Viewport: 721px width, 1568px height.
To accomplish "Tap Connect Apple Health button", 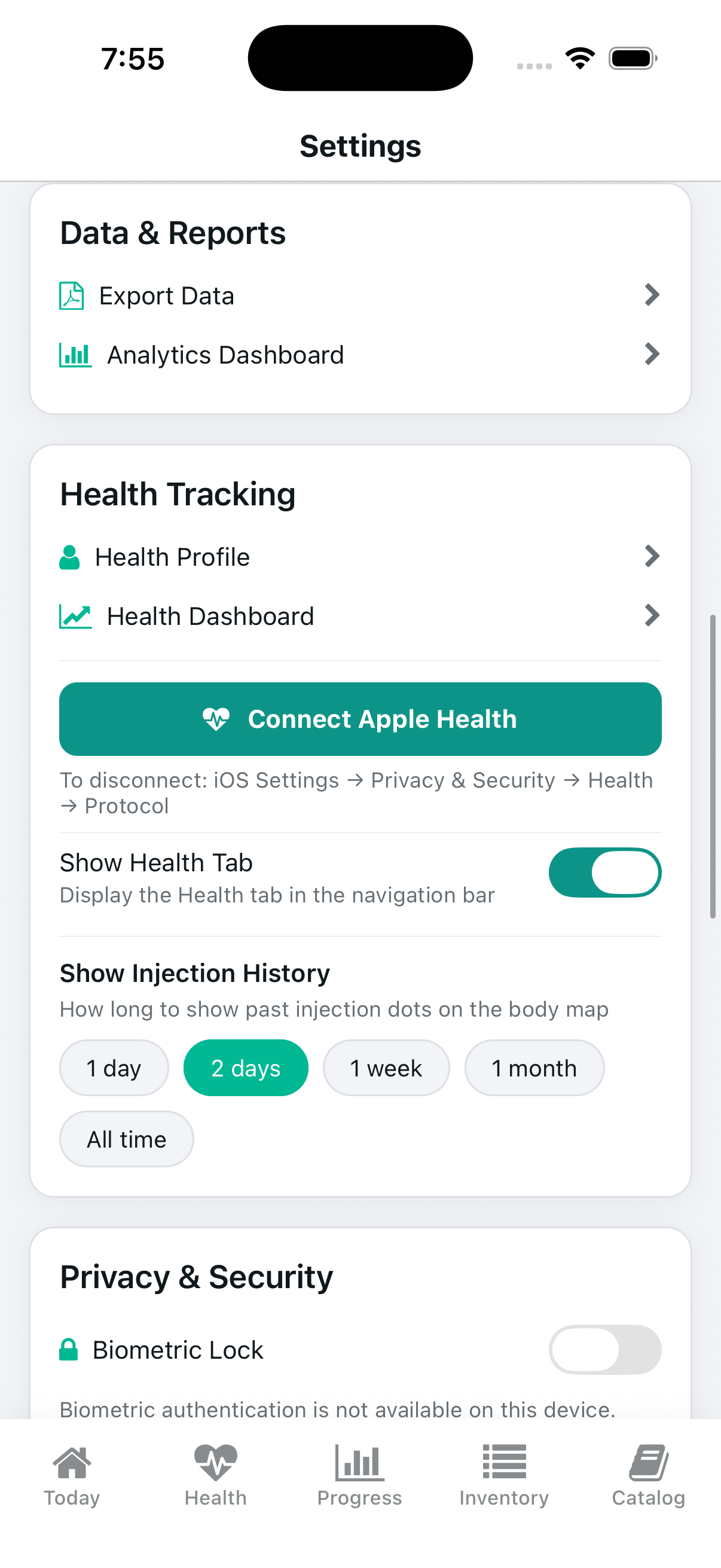I will coord(360,719).
